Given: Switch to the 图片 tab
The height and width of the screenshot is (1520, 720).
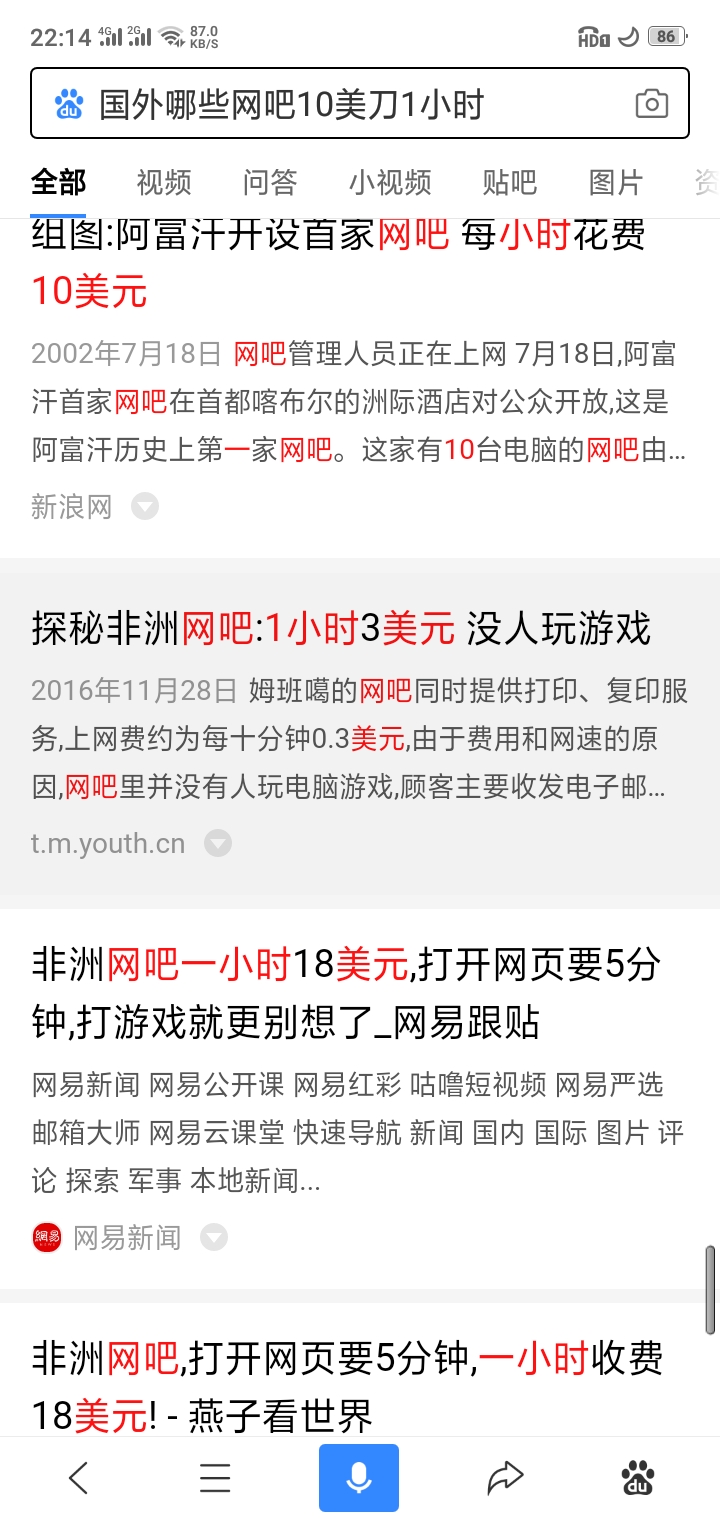Looking at the screenshot, I should [616, 182].
